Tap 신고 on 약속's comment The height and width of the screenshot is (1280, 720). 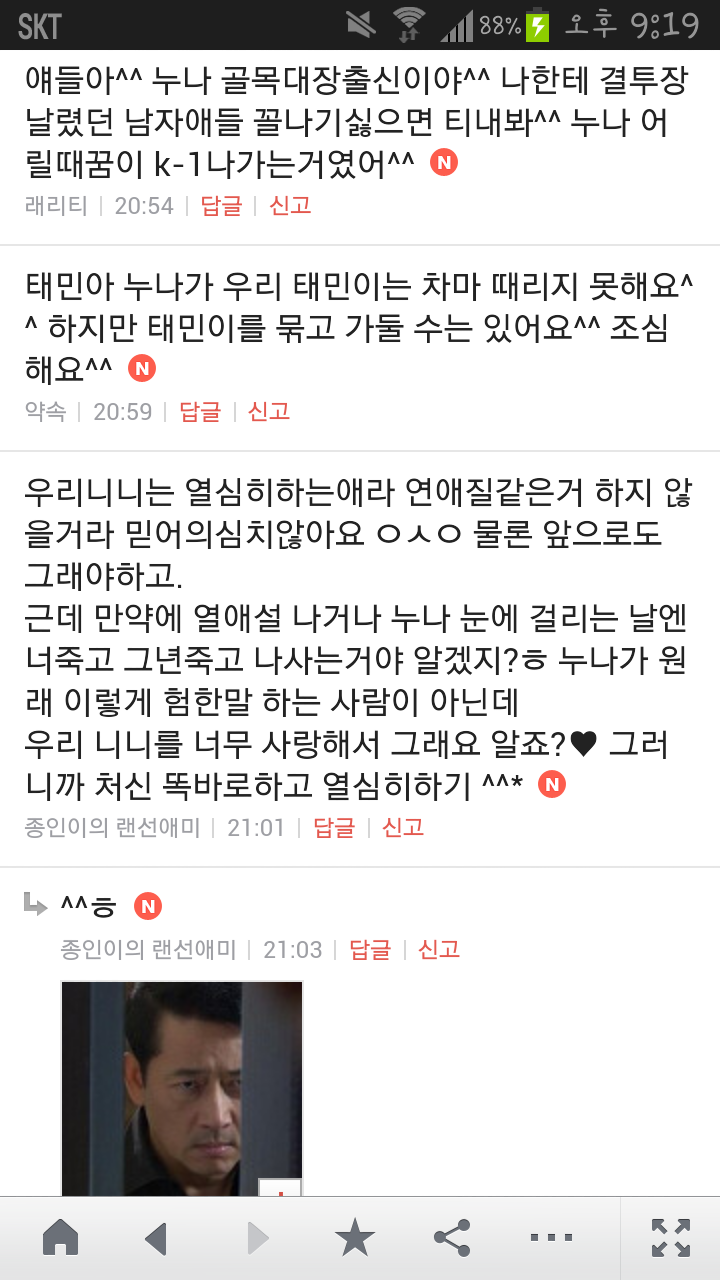268,411
